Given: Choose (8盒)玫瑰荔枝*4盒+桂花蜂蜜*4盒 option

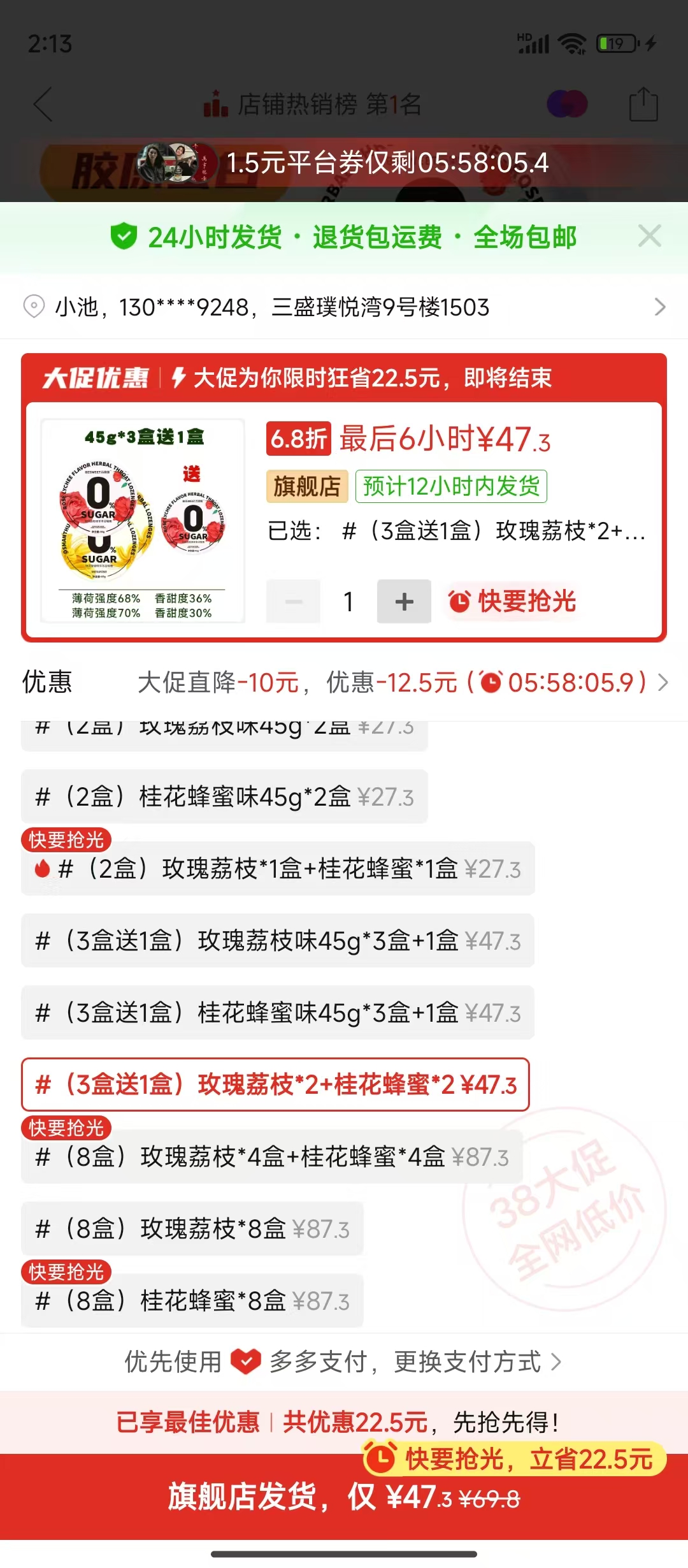Looking at the screenshot, I should point(272,1157).
